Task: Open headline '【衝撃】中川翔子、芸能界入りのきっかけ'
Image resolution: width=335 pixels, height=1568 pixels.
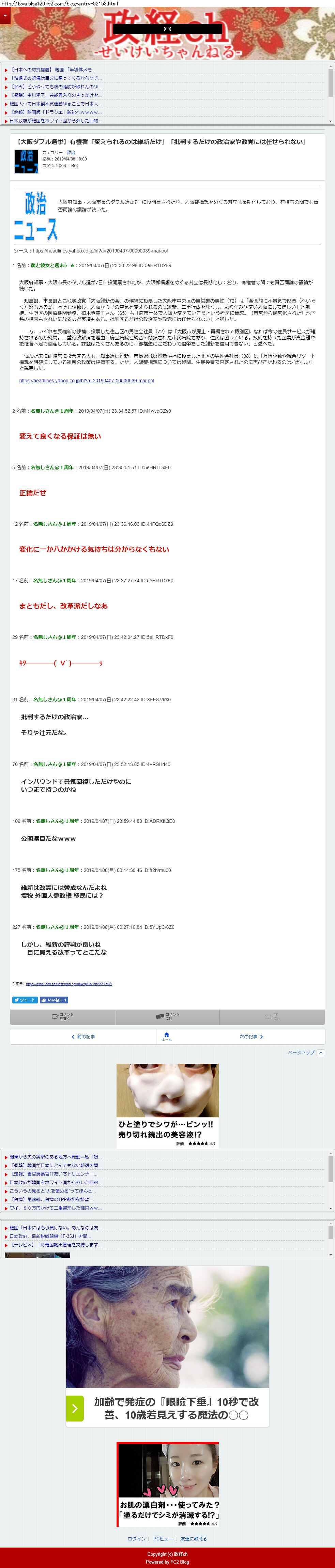Action: (x=55, y=95)
